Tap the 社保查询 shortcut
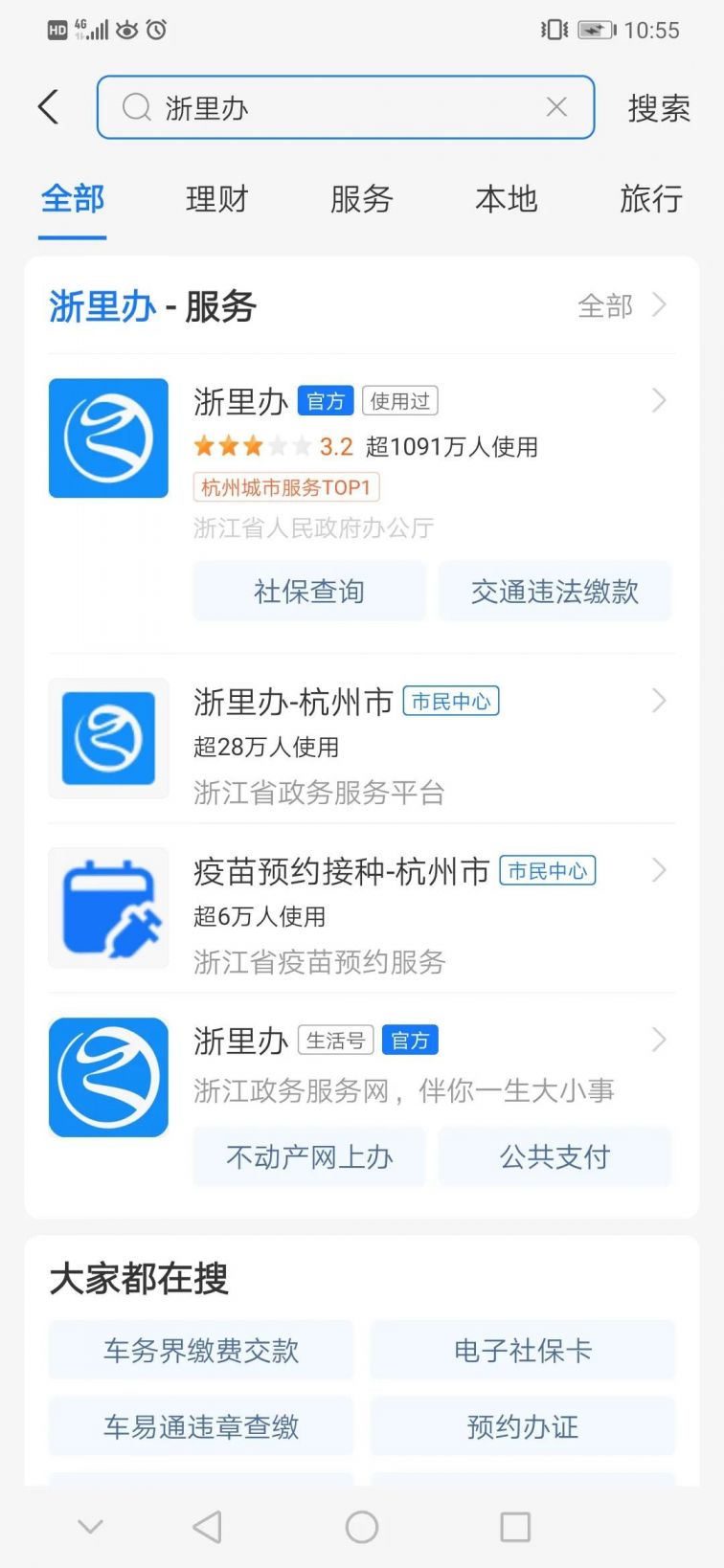This screenshot has width=724, height=1568. coord(309,592)
